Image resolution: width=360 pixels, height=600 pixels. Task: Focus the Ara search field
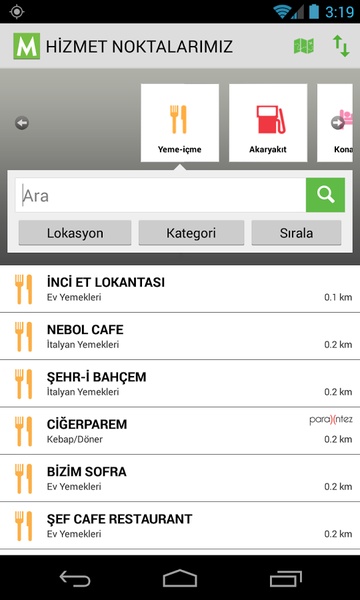161,195
